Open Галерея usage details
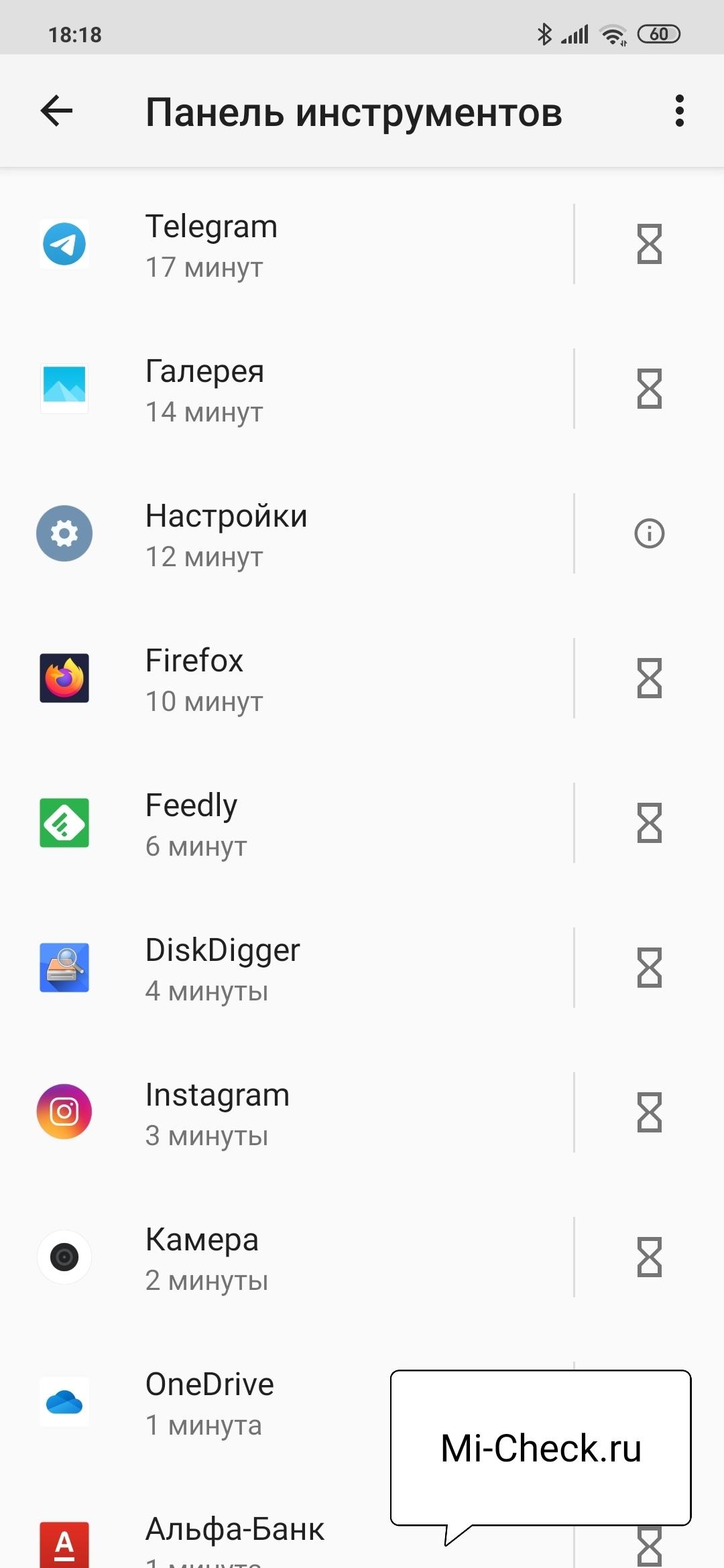 click(x=288, y=389)
